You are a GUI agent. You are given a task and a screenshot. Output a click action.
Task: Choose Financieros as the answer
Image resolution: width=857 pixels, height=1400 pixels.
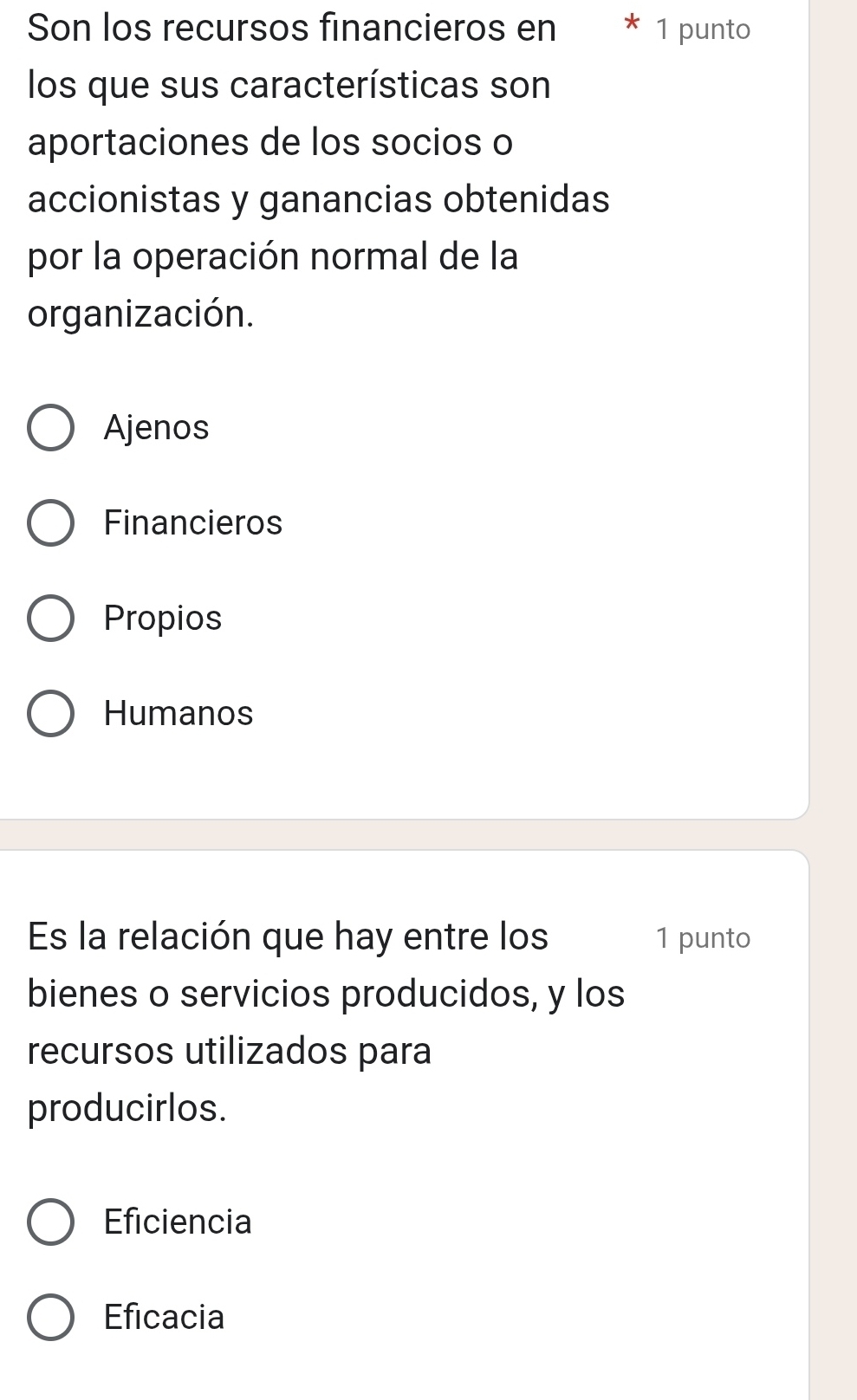pyautogui.click(x=50, y=523)
